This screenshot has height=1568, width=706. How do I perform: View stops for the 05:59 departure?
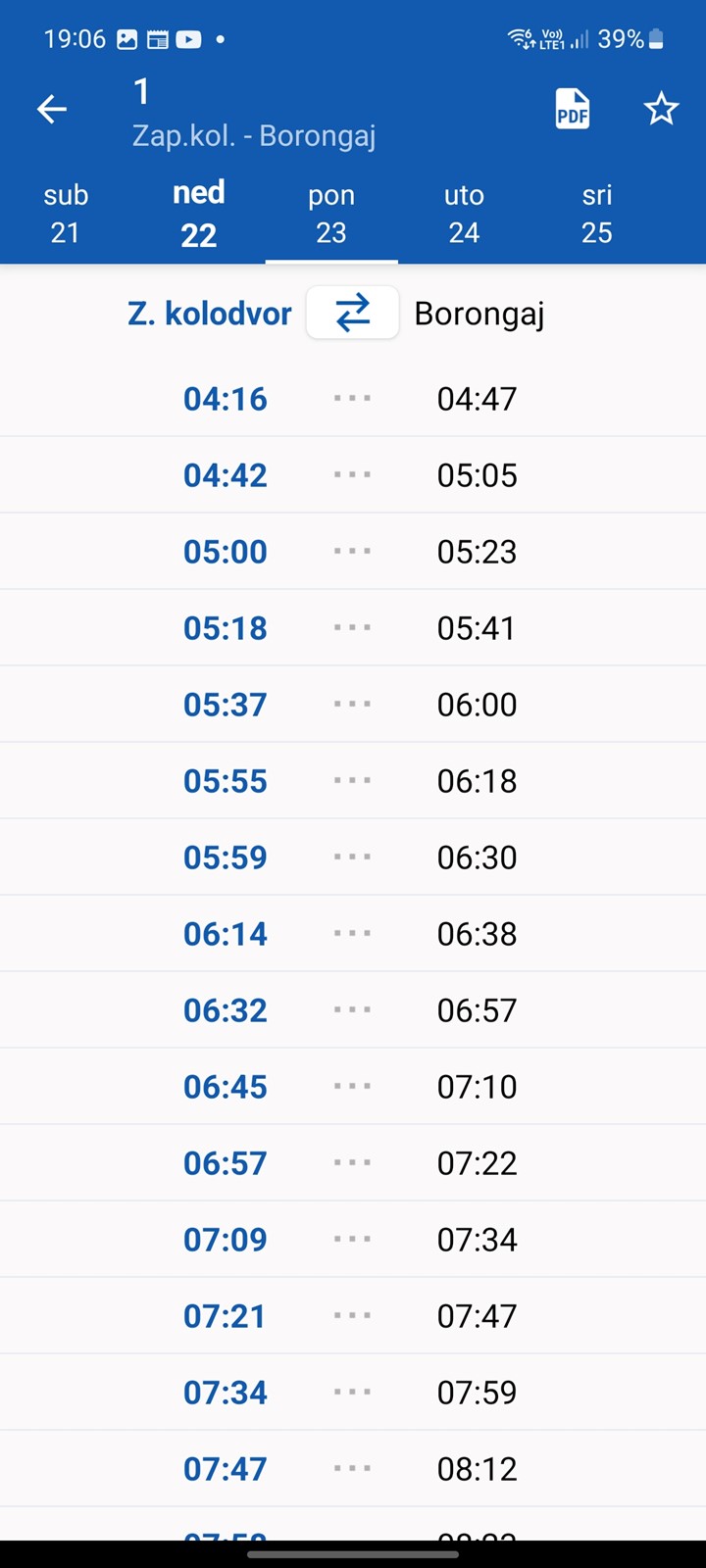[x=353, y=857]
